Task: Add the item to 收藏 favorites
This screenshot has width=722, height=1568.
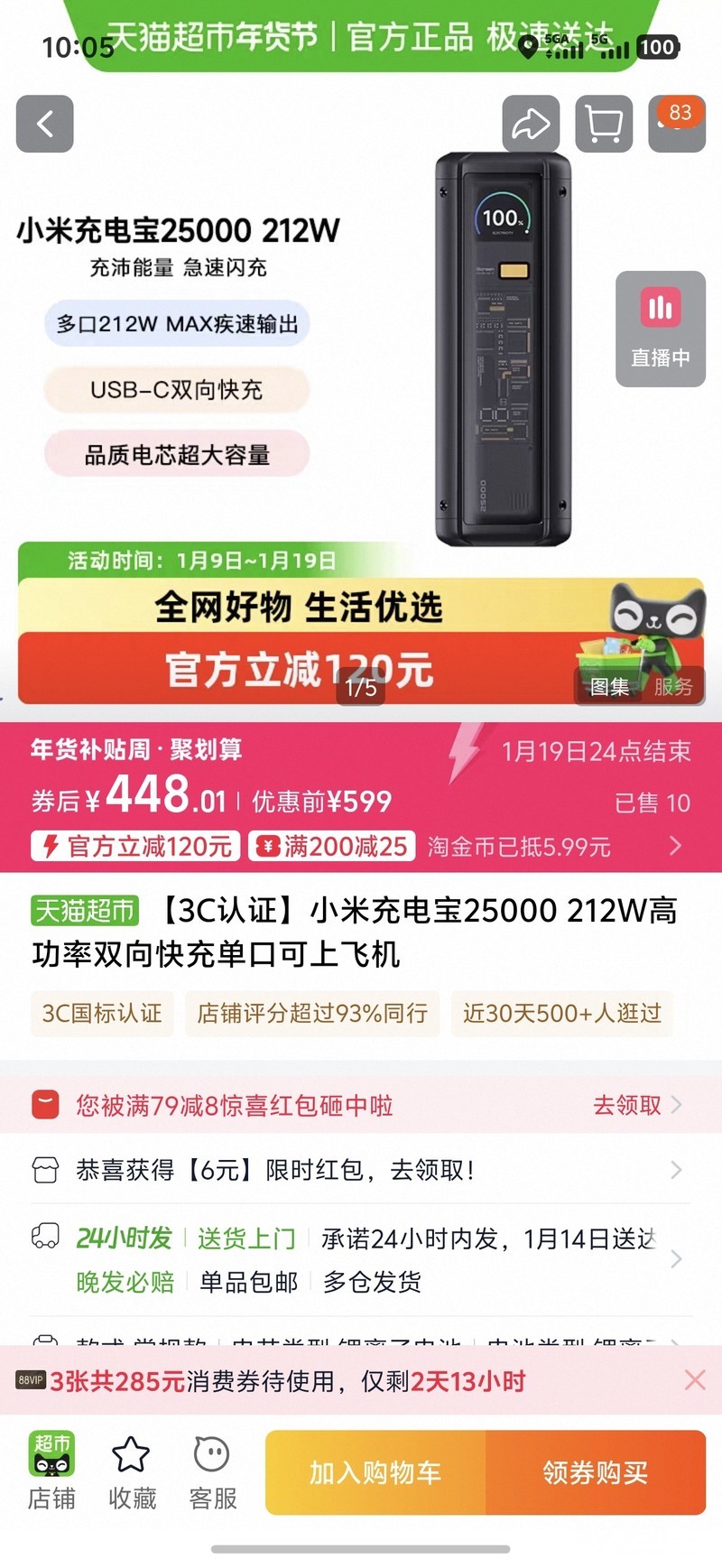Action: click(x=132, y=1471)
